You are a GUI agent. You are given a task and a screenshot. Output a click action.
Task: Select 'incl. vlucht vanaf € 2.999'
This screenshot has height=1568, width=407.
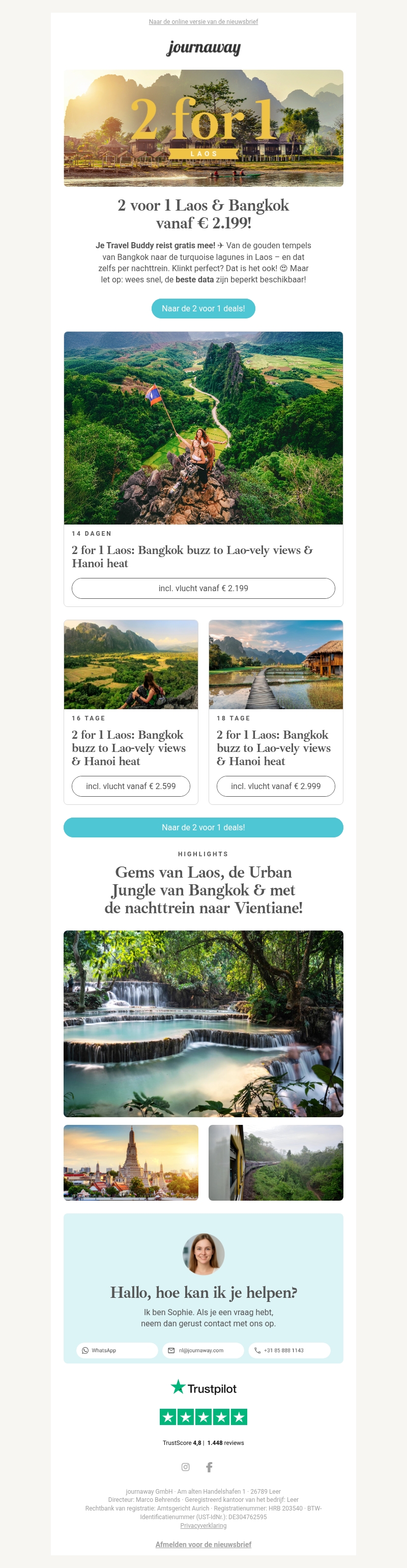click(x=276, y=786)
